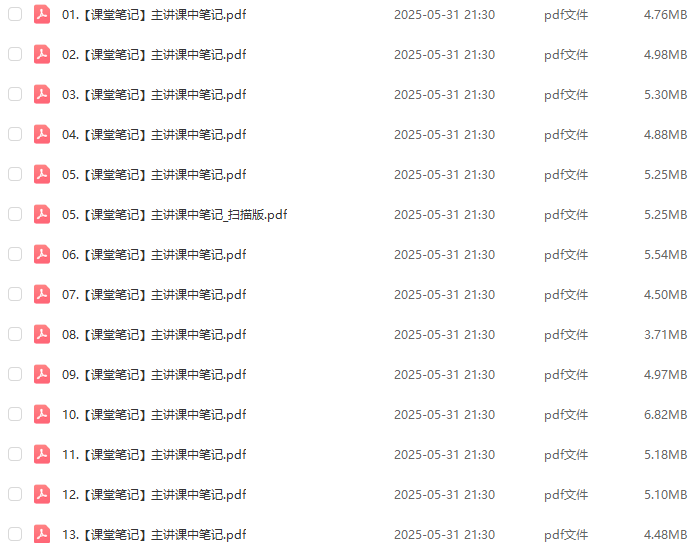Open file 07.【课堂笔记】主讲课中笔记.pdf
The width and height of the screenshot is (695, 543).
[153, 295]
